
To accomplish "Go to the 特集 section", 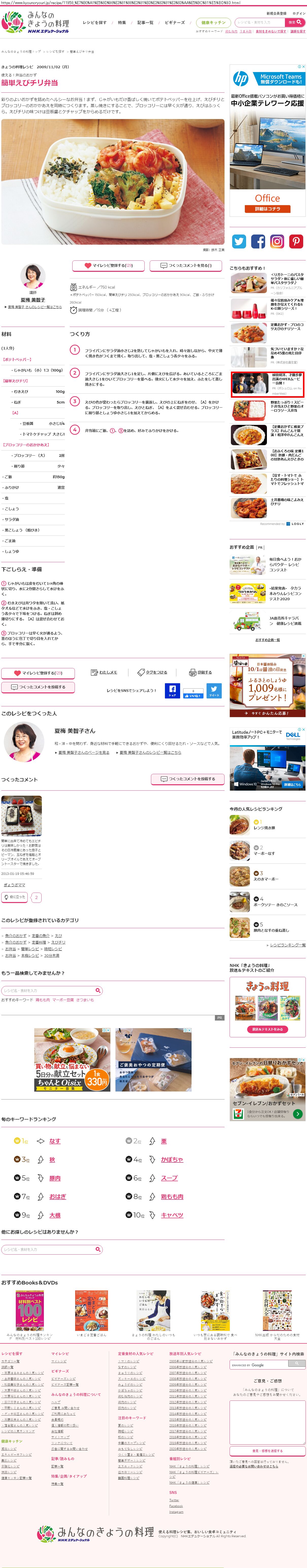I will coord(122,23).
